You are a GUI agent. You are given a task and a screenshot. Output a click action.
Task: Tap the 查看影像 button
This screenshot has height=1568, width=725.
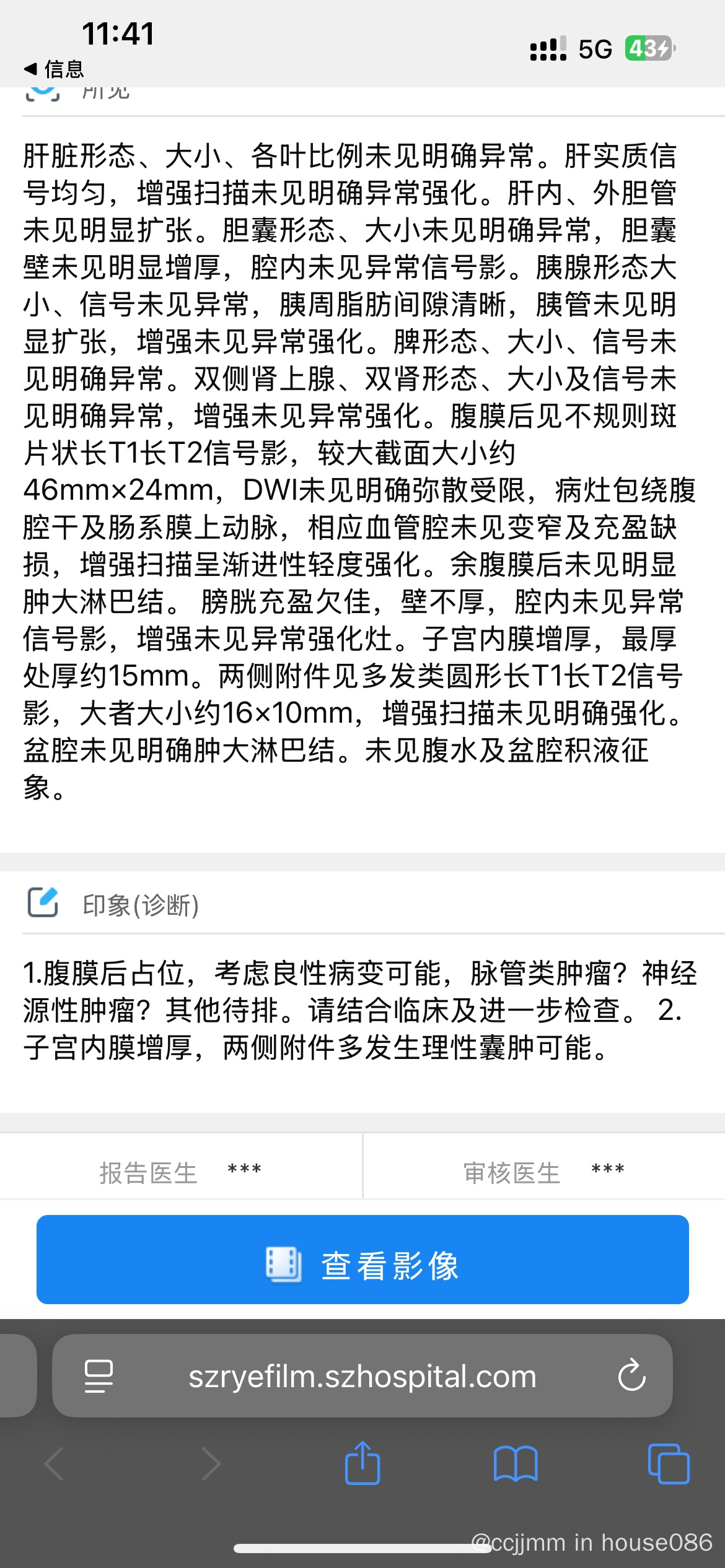[x=362, y=1264]
